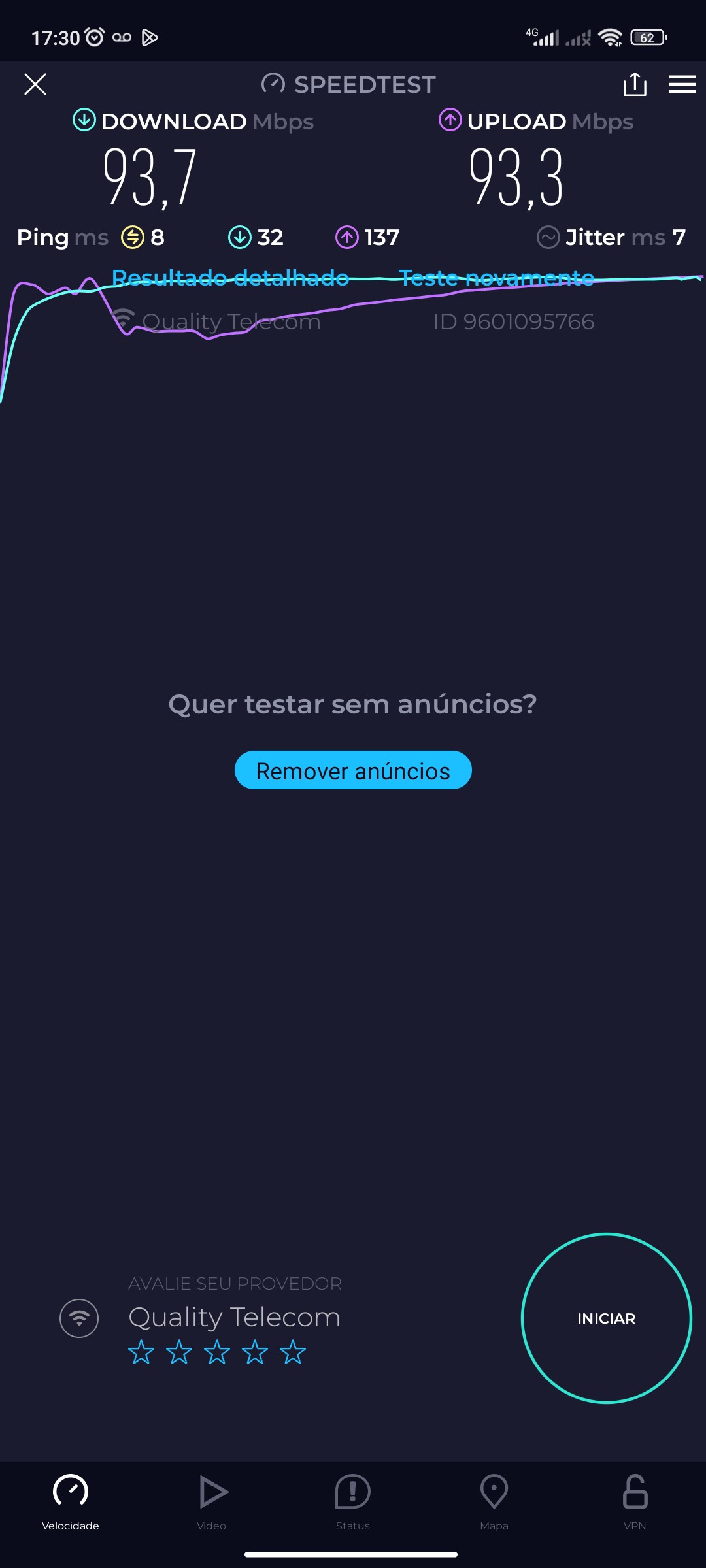Close the speed test result
Viewport: 706px width, 1568px height.
point(35,84)
